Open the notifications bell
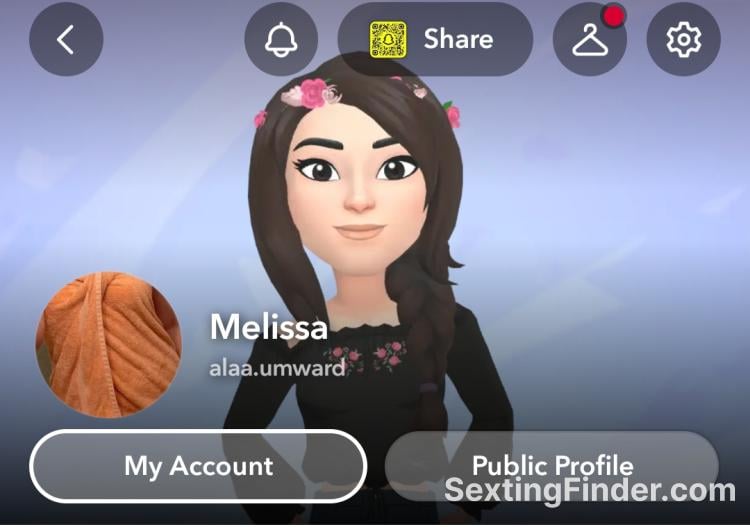The width and height of the screenshot is (750, 527). click(281, 40)
